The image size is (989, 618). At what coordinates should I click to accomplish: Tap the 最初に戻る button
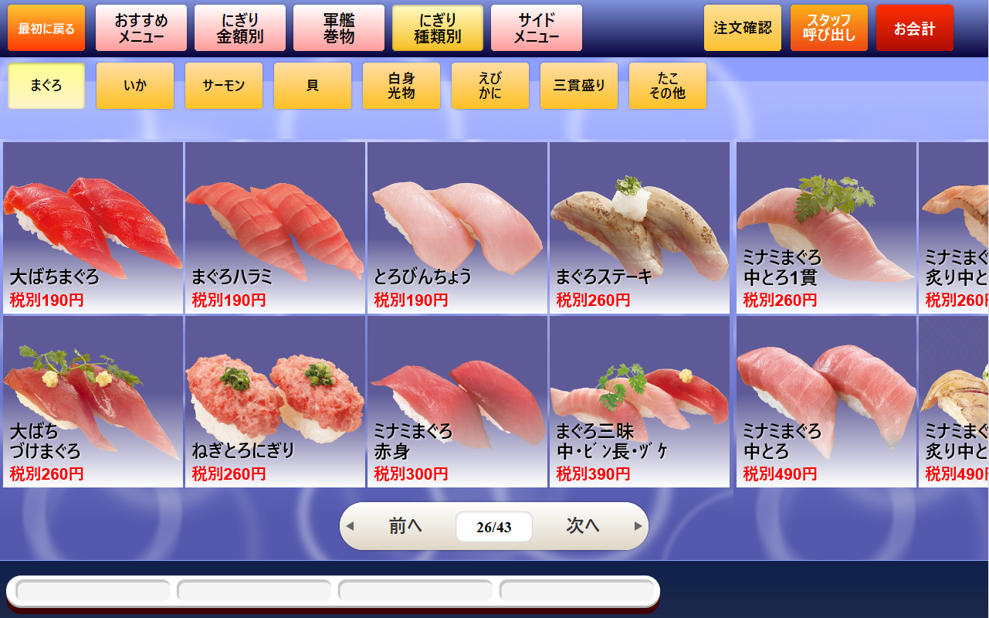46,28
